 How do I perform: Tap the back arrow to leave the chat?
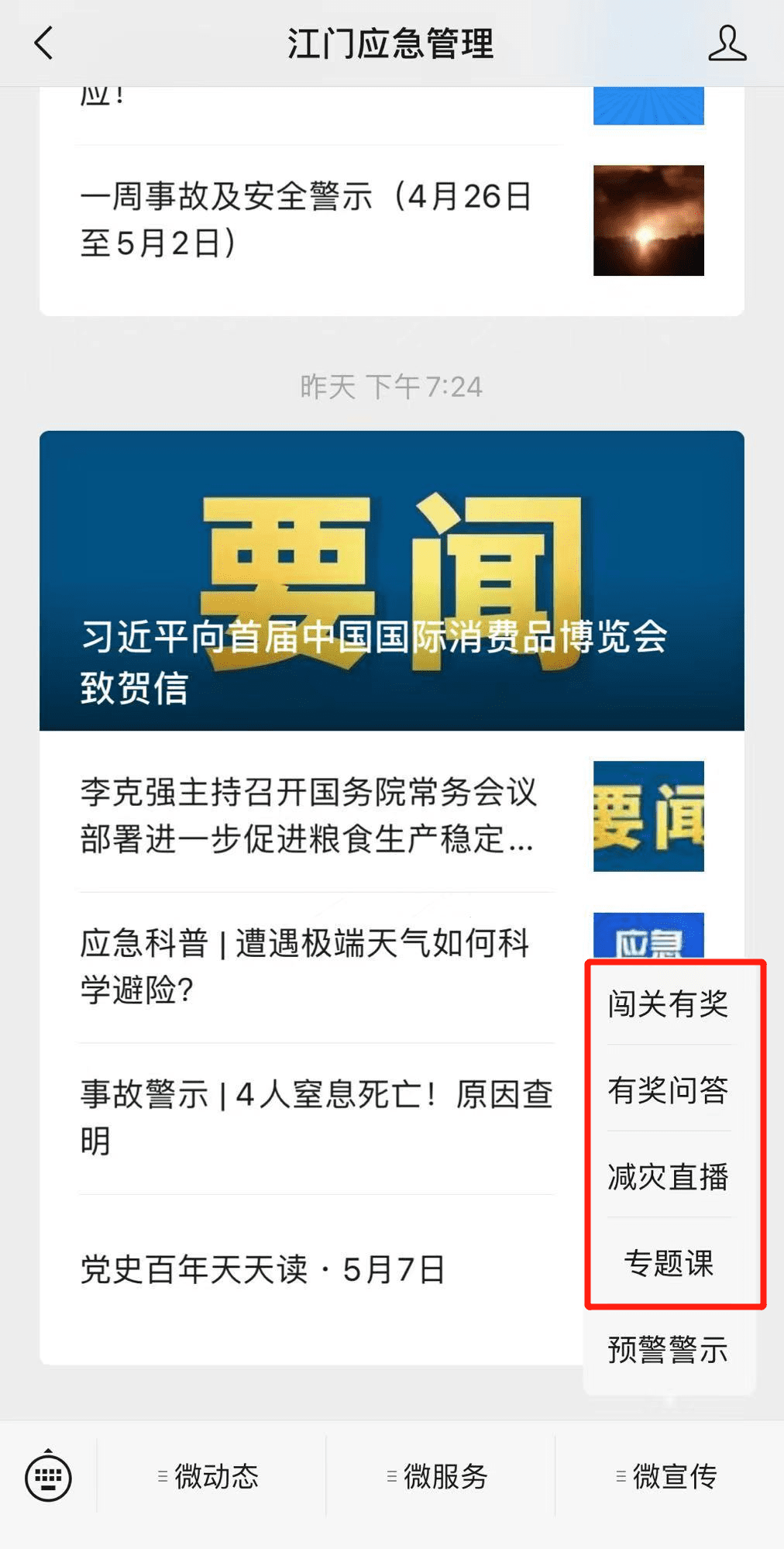(x=44, y=44)
